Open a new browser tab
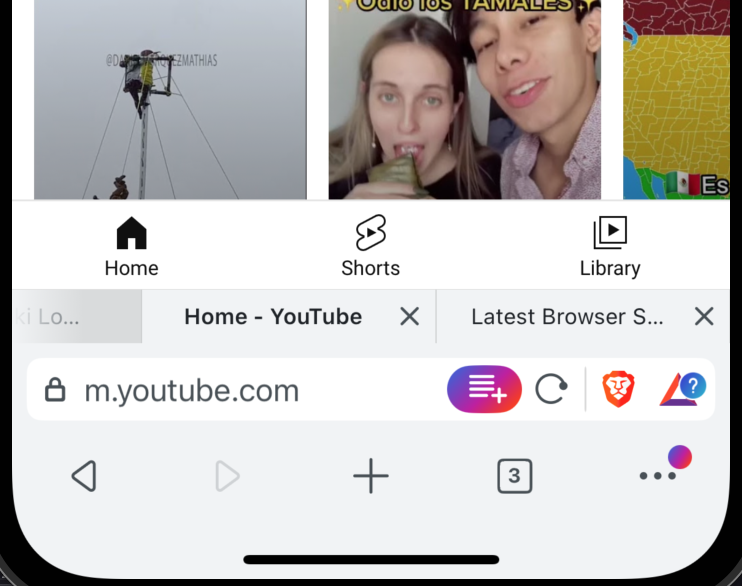Viewport: 742px width, 586px height. [x=370, y=477]
